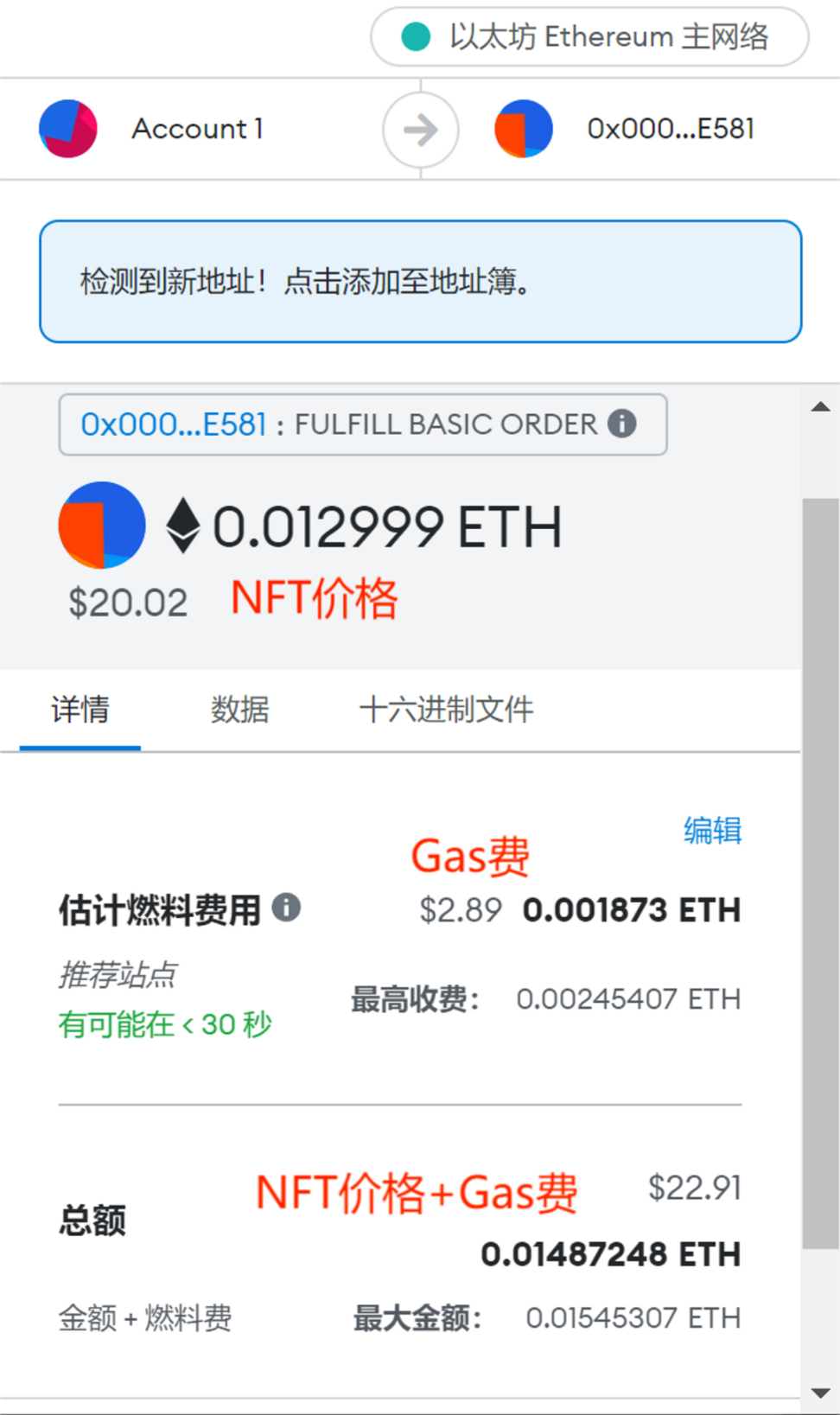Click the NFT token icon above $20.02

pos(101,525)
